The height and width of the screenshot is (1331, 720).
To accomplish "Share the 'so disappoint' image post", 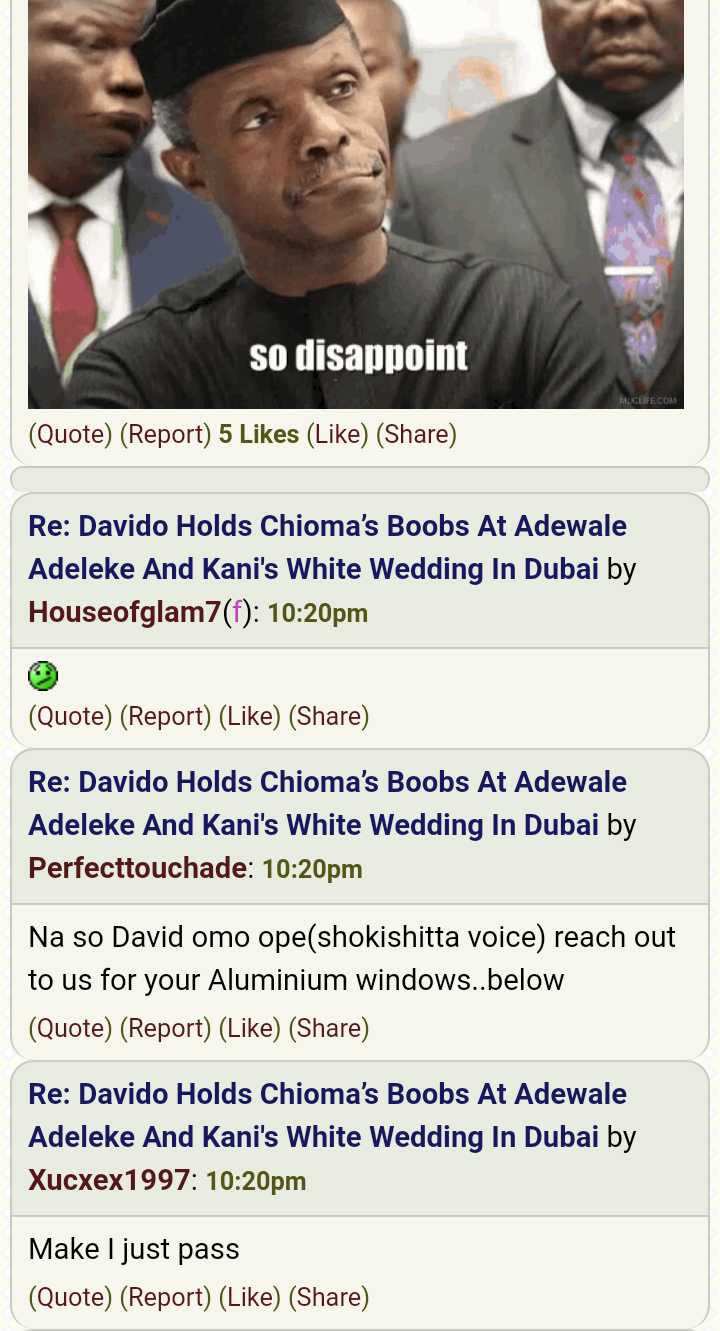I will [x=416, y=434].
